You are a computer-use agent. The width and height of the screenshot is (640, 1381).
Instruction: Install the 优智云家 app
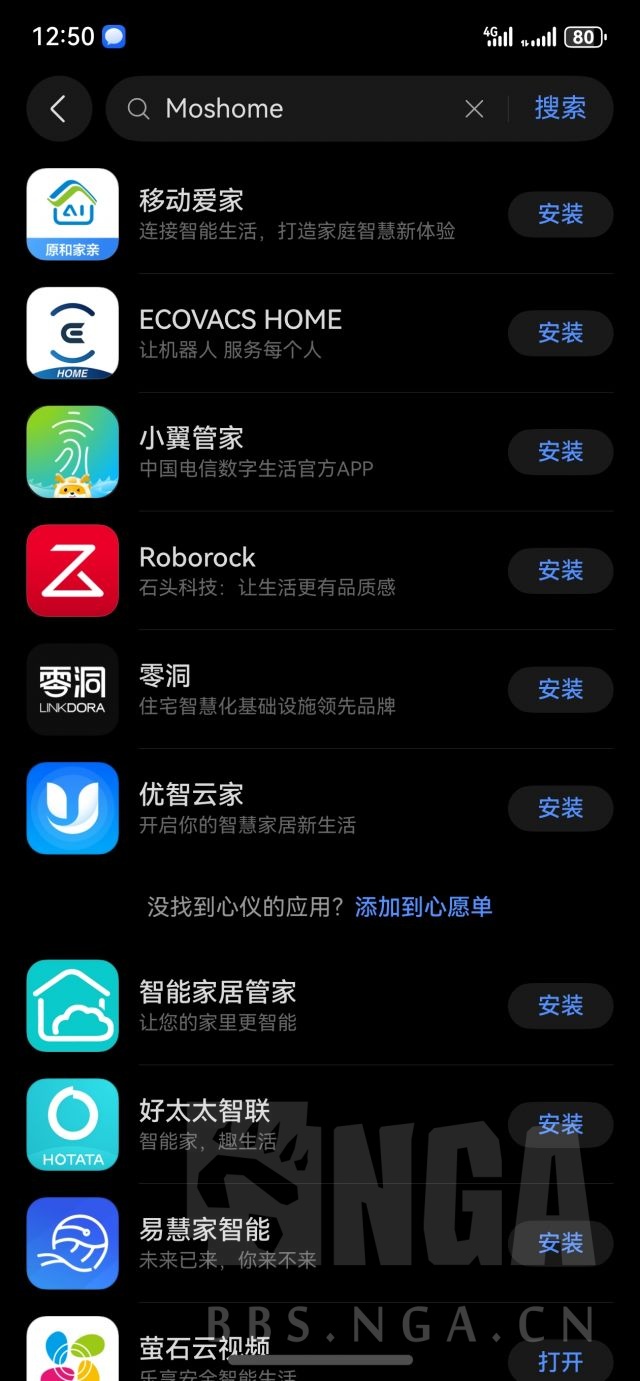(x=560, y=808)
